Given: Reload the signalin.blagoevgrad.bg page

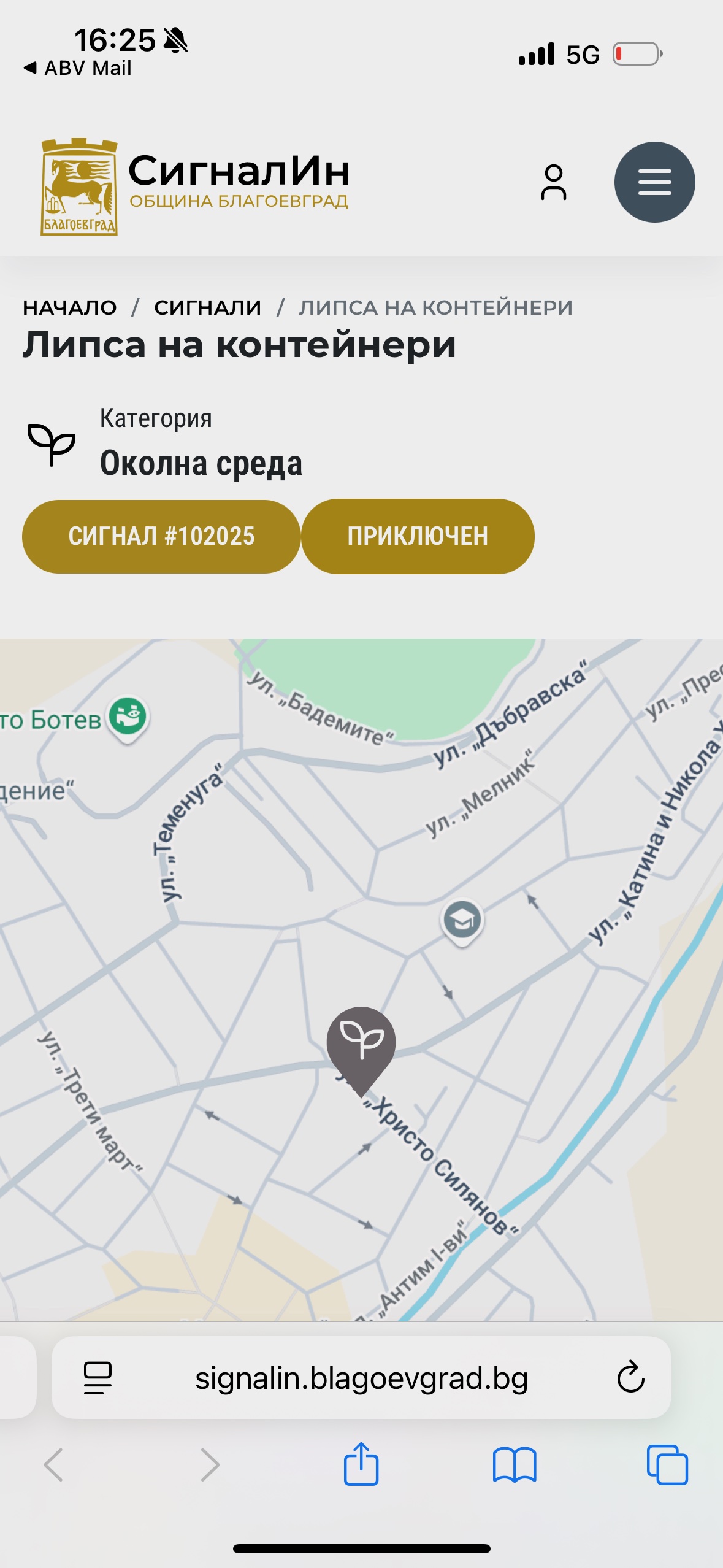Looking at the screenshot, I should point(630,1378).
